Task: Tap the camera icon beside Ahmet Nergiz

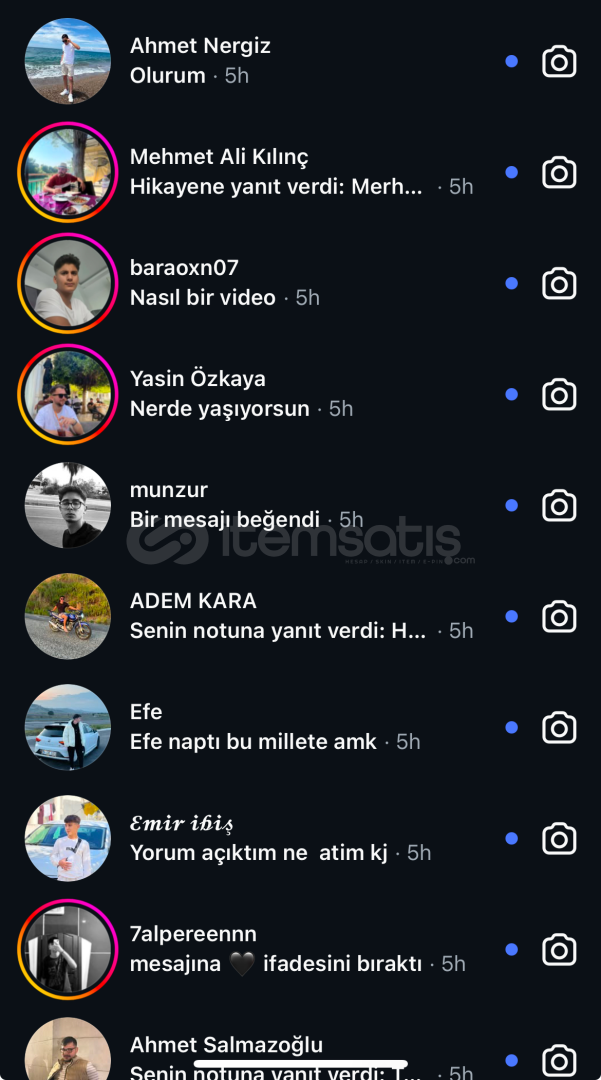Action: pos(559,61)
